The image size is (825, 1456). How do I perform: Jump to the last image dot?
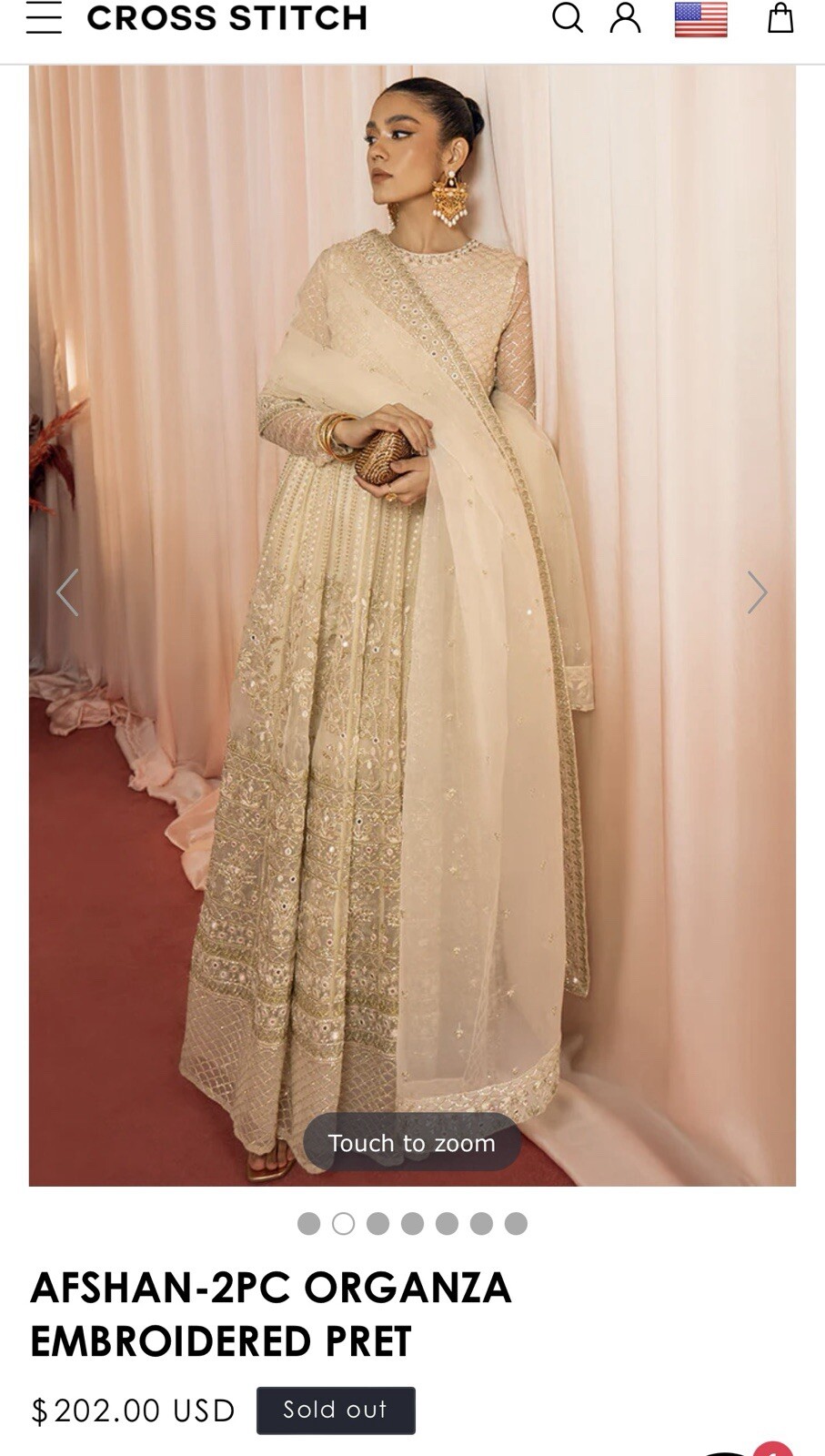[x=516, y=1223]
